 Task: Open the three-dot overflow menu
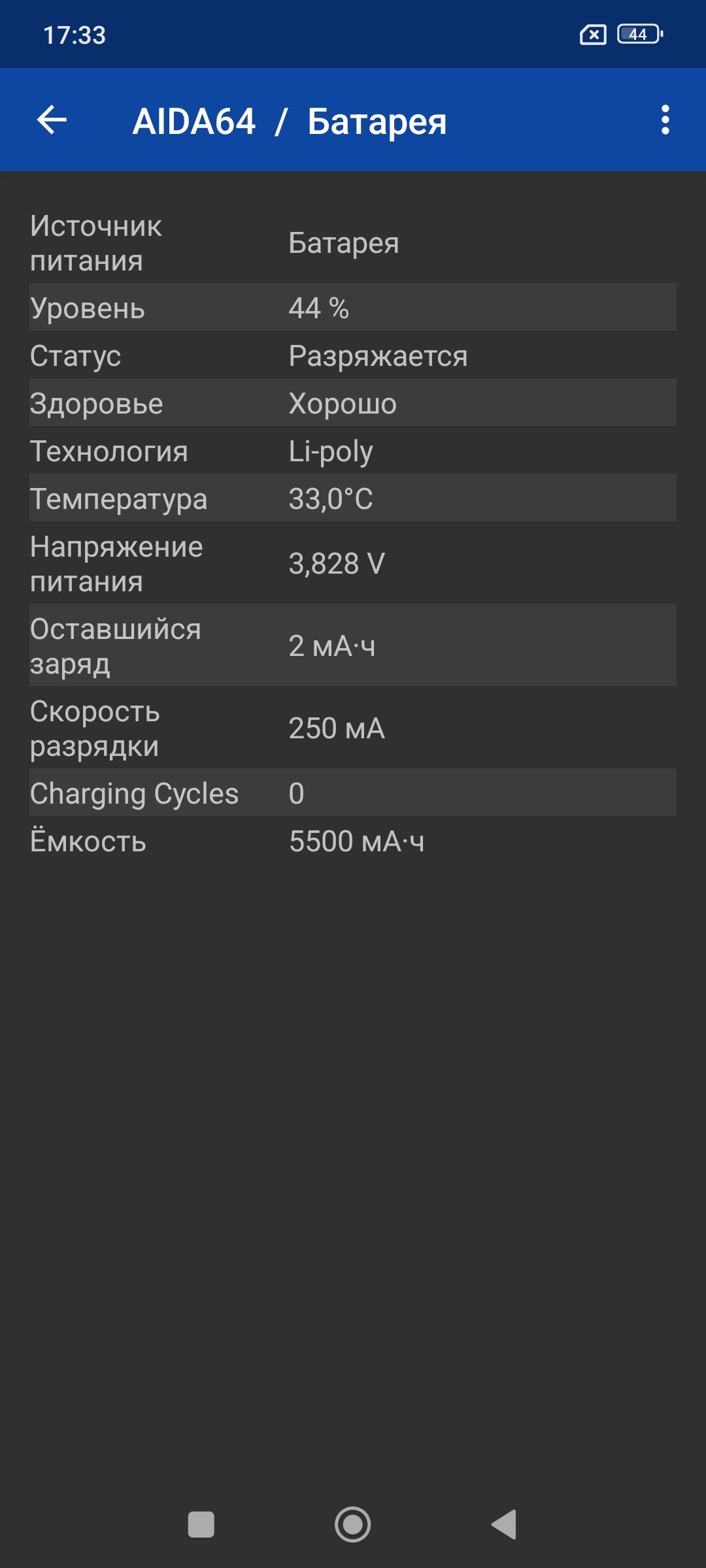(x=665, y=120)
